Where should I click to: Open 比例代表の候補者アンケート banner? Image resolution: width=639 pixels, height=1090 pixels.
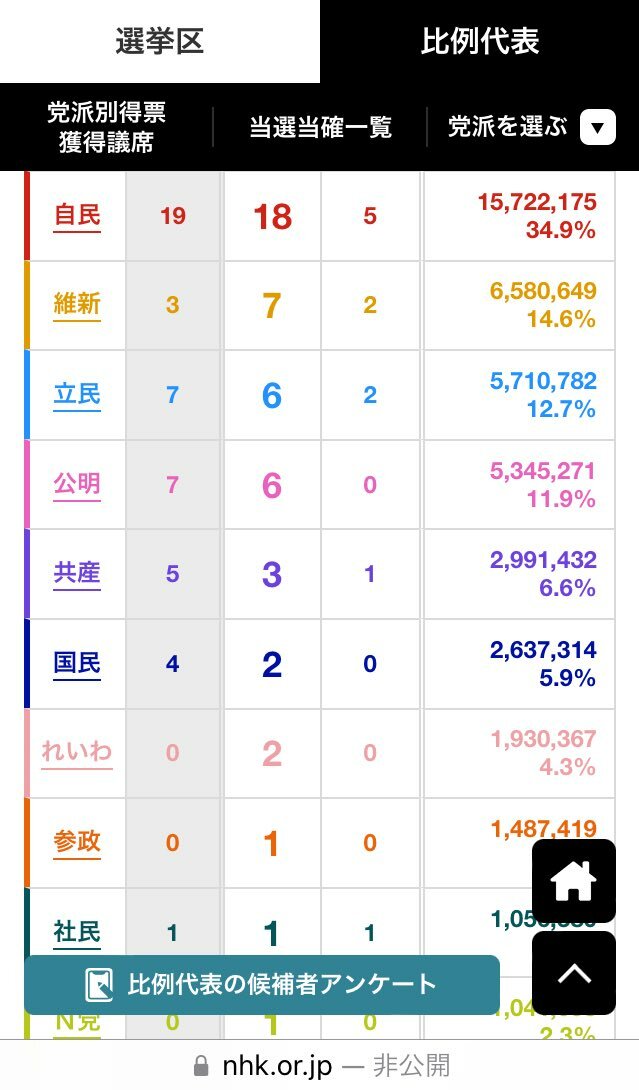click(262, 984)
